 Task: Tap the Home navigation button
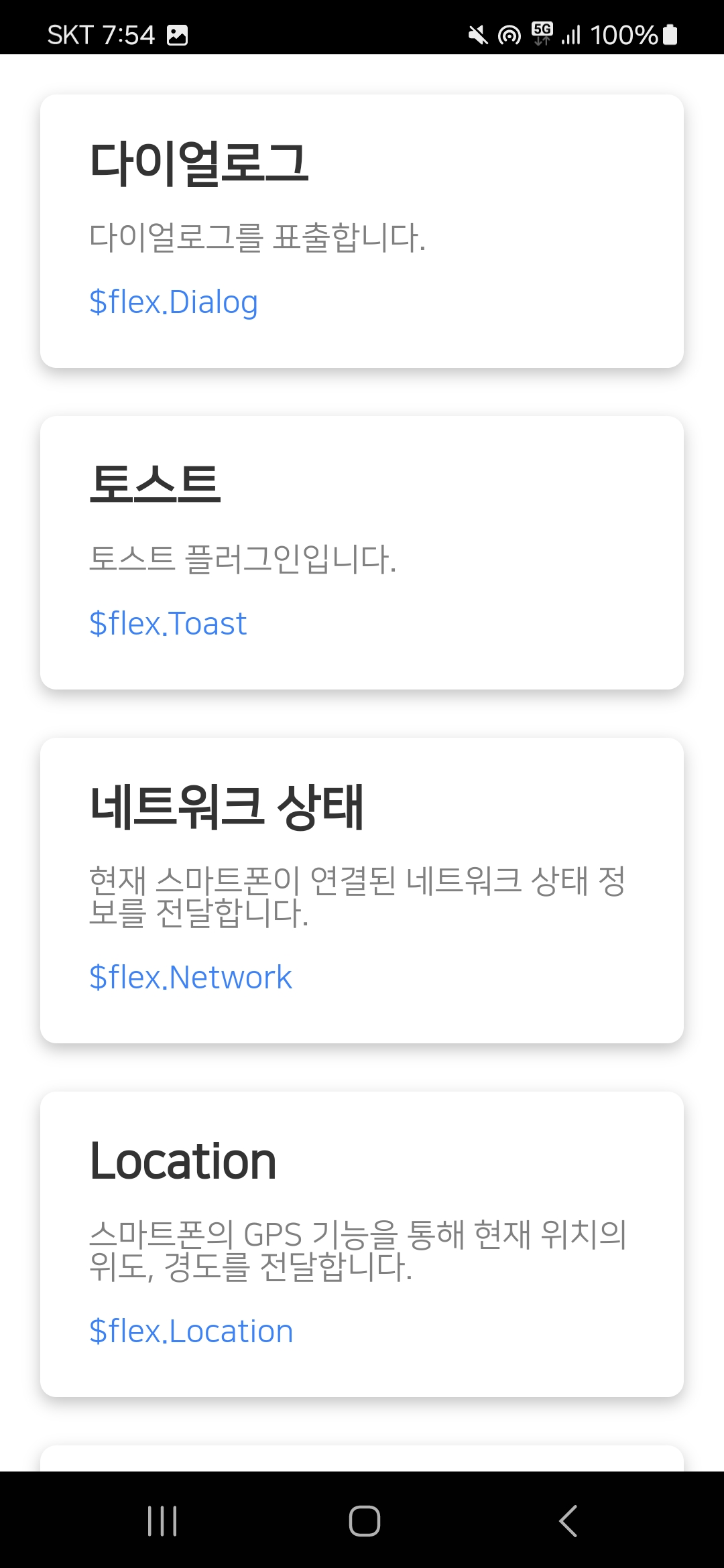point(362,1520)
